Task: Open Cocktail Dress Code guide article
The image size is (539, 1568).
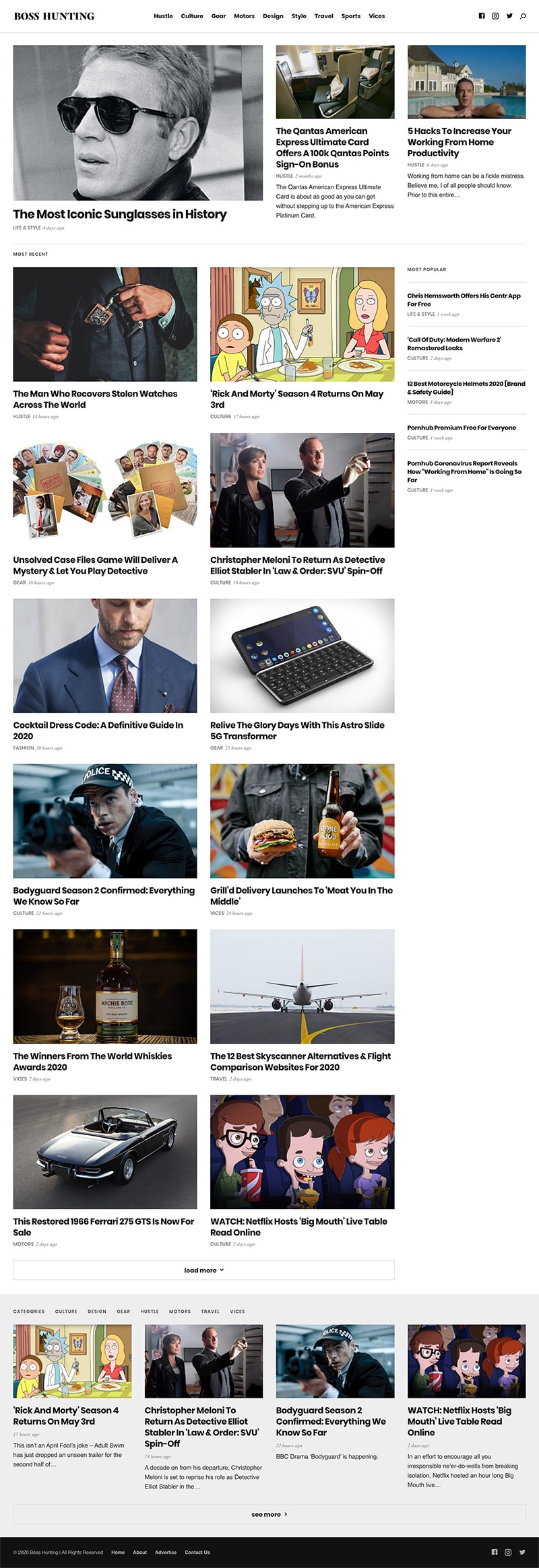Action: 98,730
